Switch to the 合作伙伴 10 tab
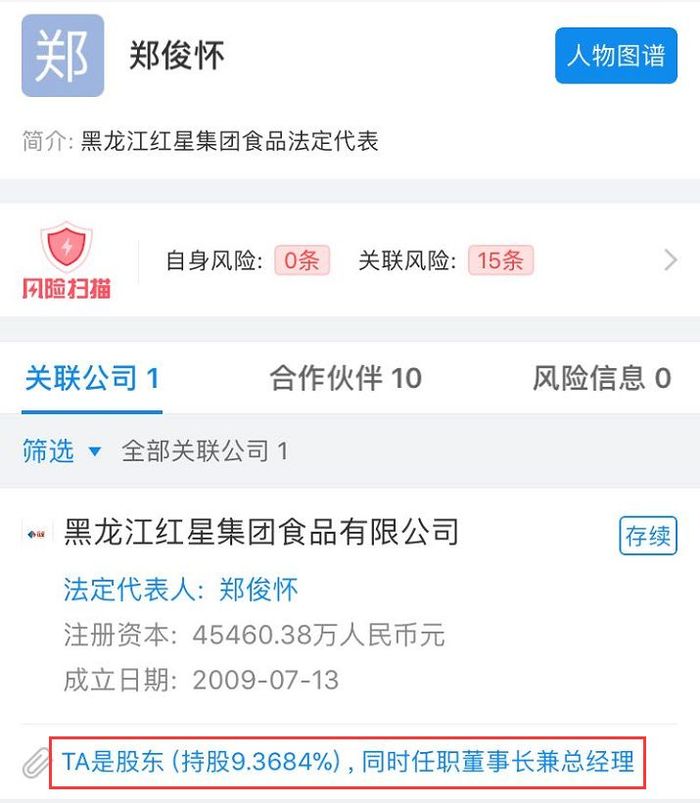This screenshot has height=803, width=700. coord(345,378)
